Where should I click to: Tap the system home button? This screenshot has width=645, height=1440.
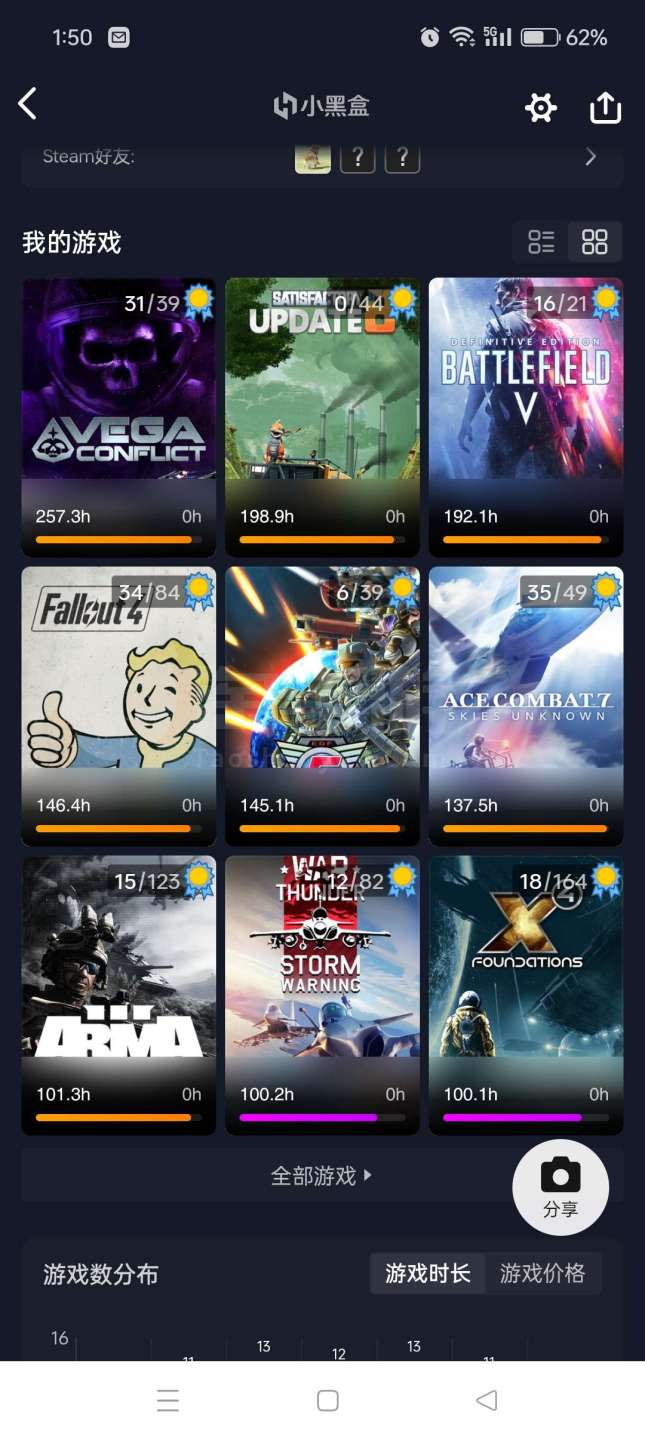(327, 1401)
